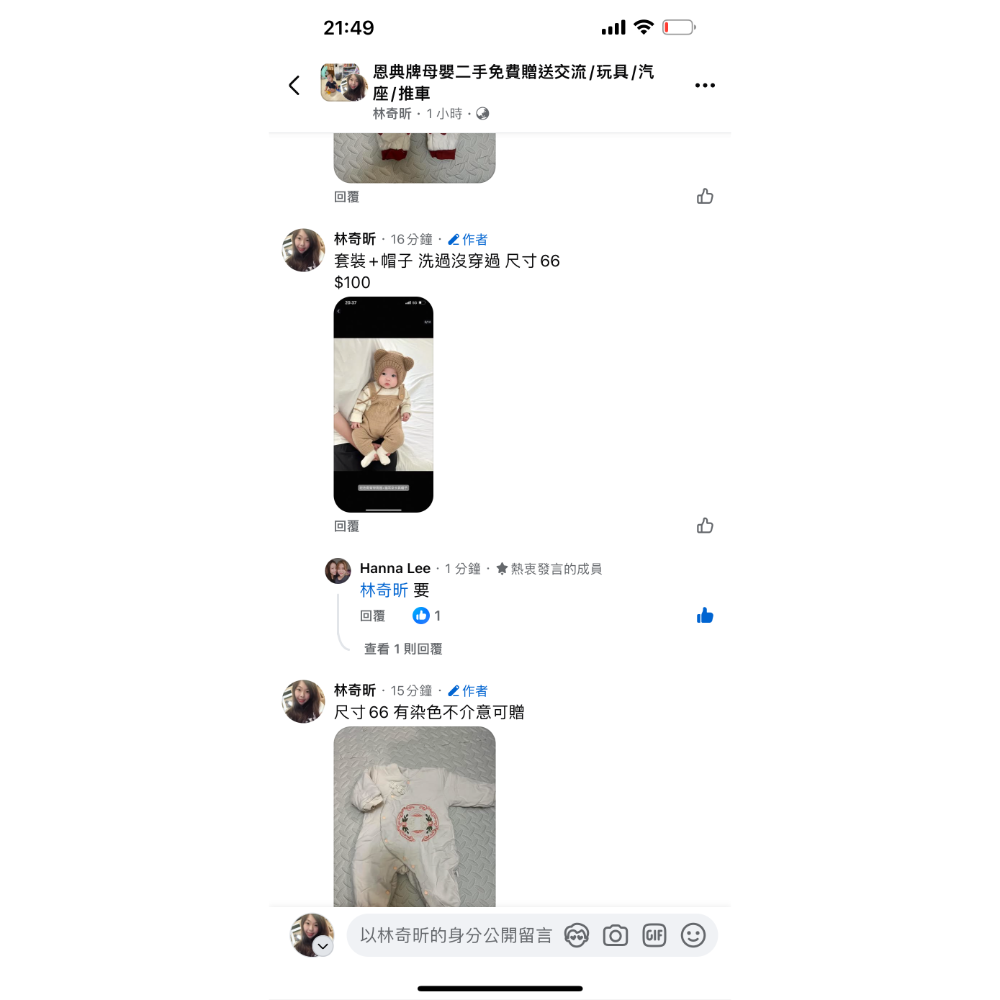This screenshot has height=1000, width=1000.
Task: Go back using the top-left arrow
Action: (x=294, y=85)
